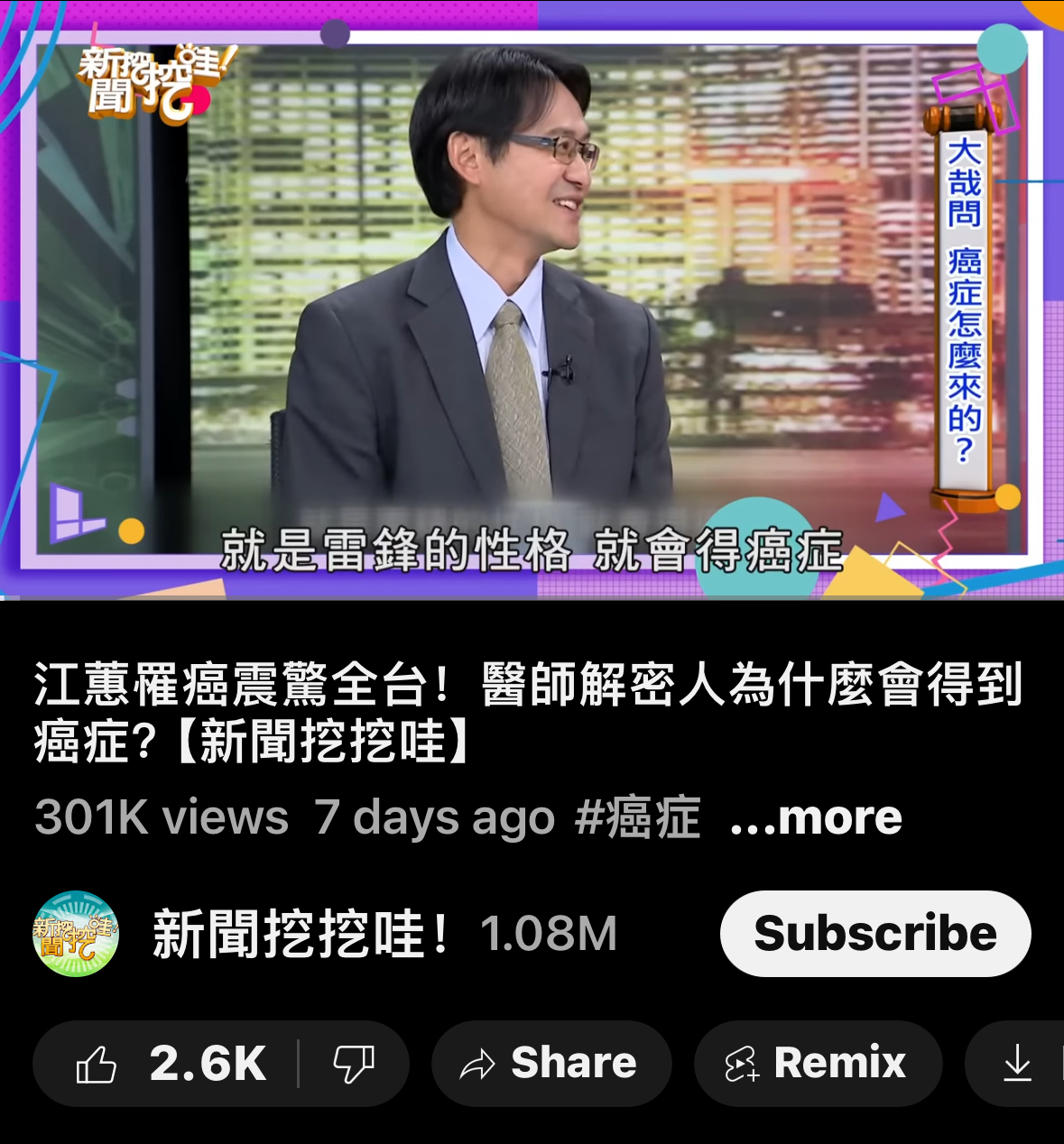The width and height of the screenshot is (1064, 1144).
Task: Subscribe to the 新聞挖挖哇! channel
Action: [874, 934]
